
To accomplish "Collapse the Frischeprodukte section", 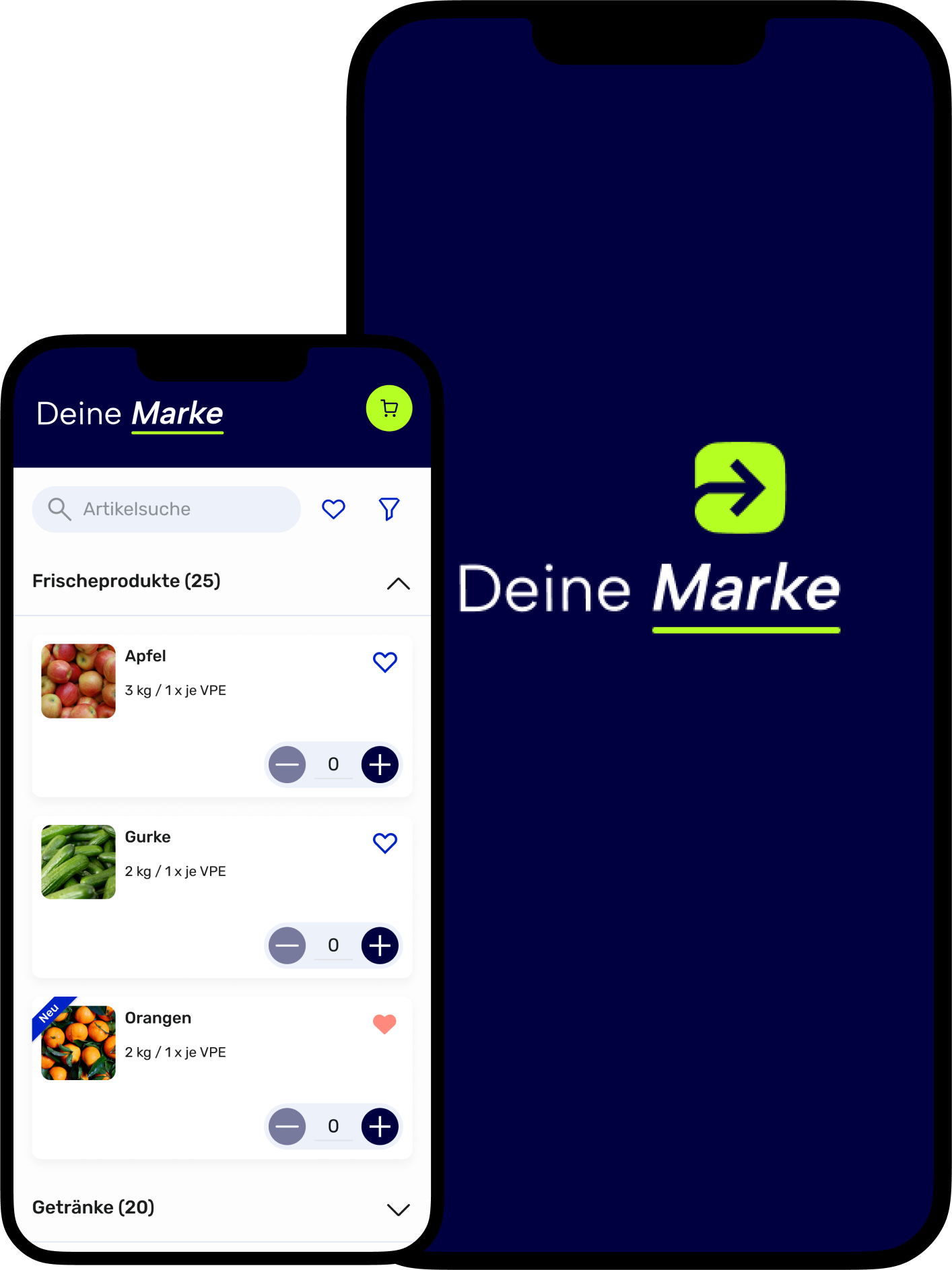I will [399, 584].
